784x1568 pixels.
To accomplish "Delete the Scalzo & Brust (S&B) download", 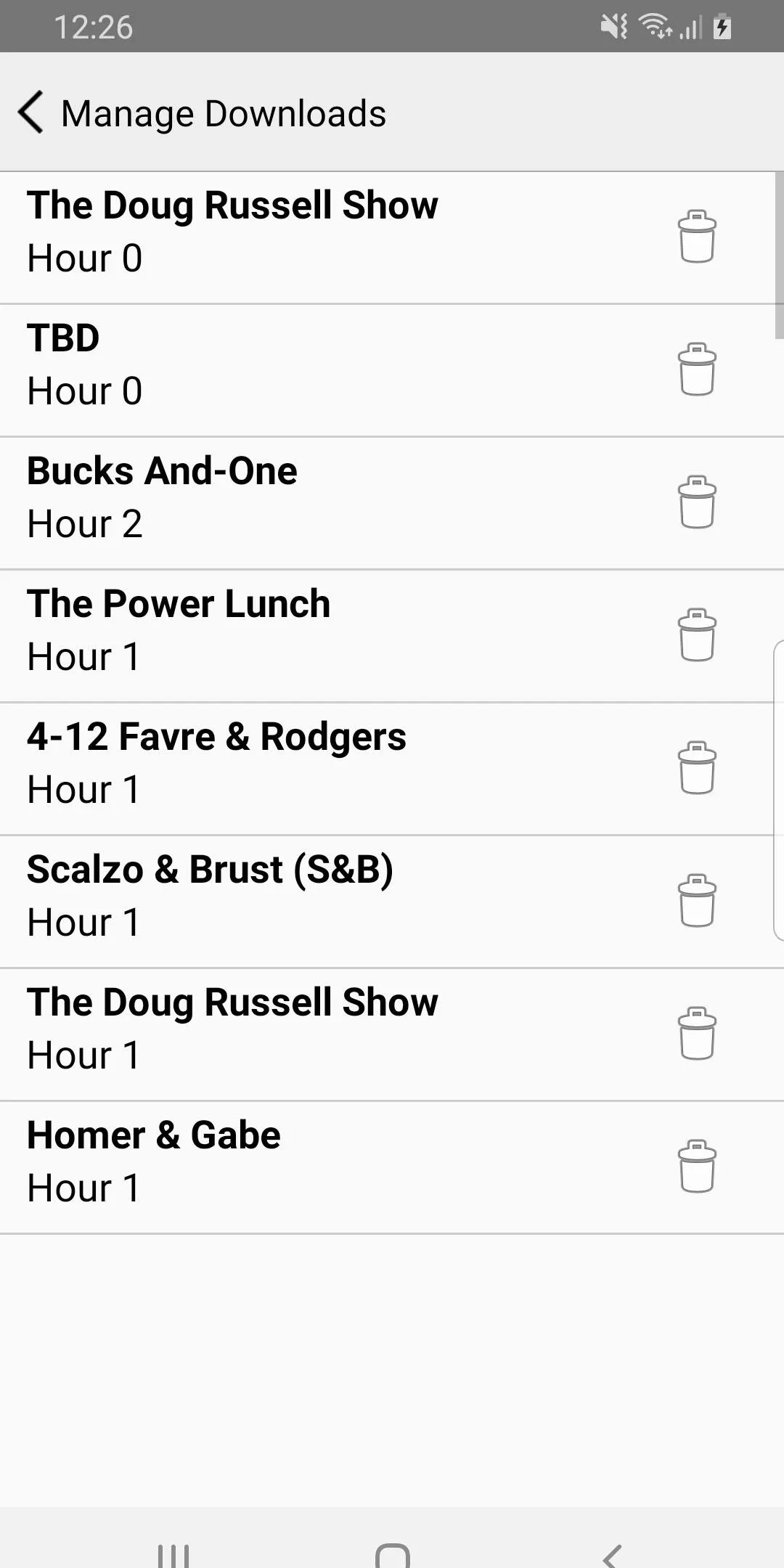I will [x=696, y=901].
